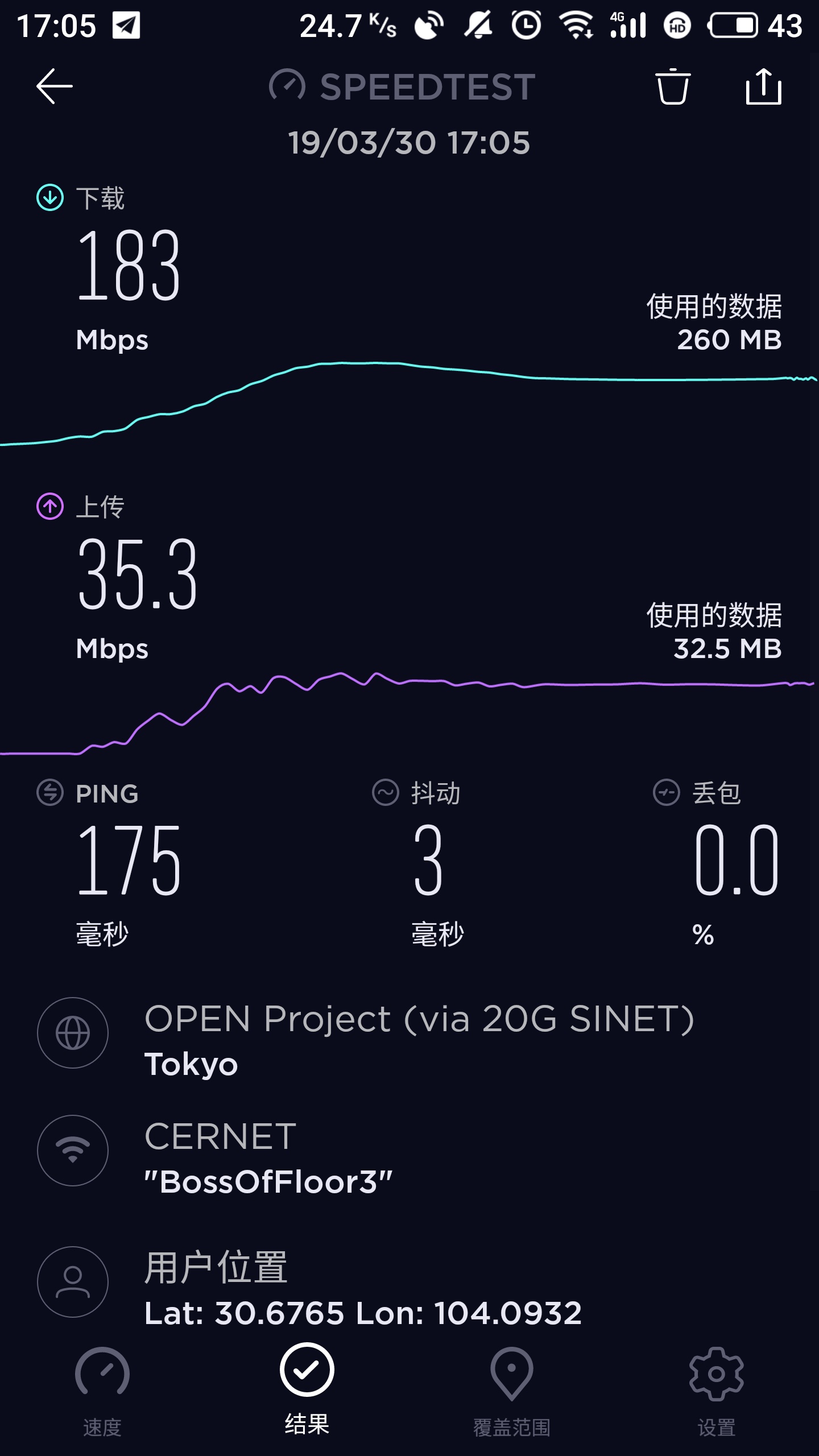Viewport: 819px width, 1456px height.
Task: Go back using the arrow icon
Action: (55, 86)
